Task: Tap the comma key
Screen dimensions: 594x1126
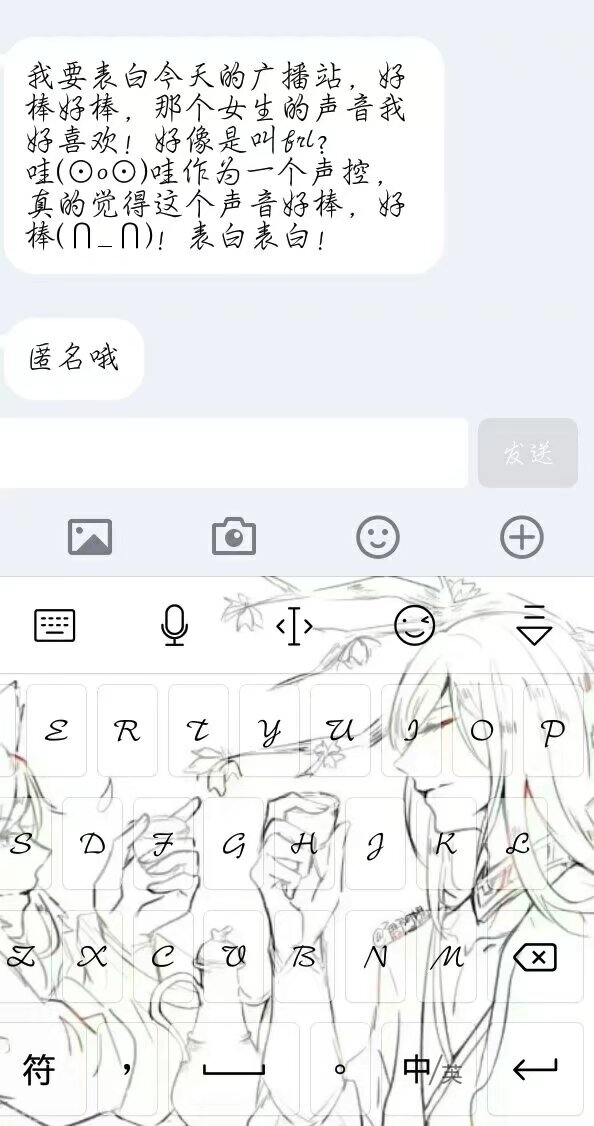Action: [127, 1070]
